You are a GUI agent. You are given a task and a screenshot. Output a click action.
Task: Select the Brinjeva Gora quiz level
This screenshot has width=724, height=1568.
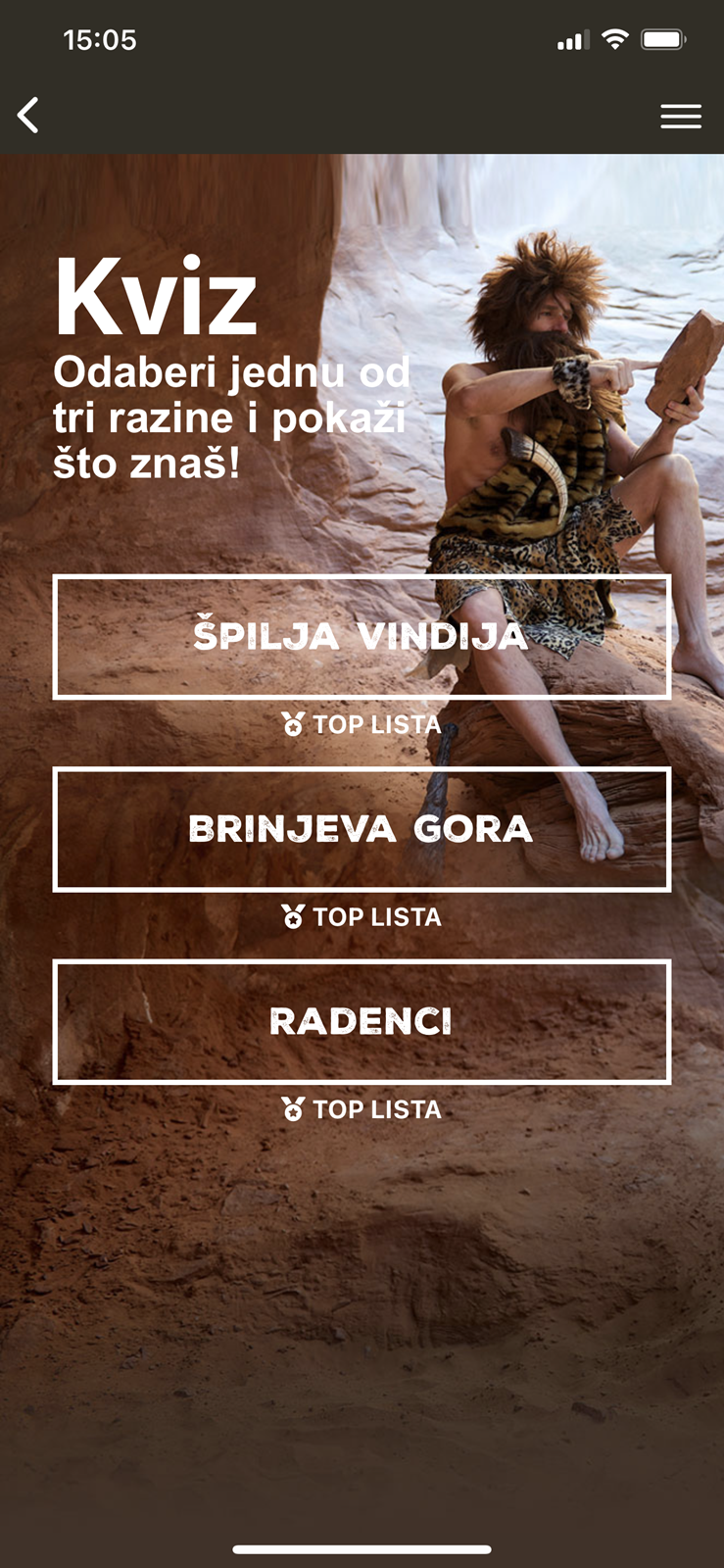click(x=362, y=829)
